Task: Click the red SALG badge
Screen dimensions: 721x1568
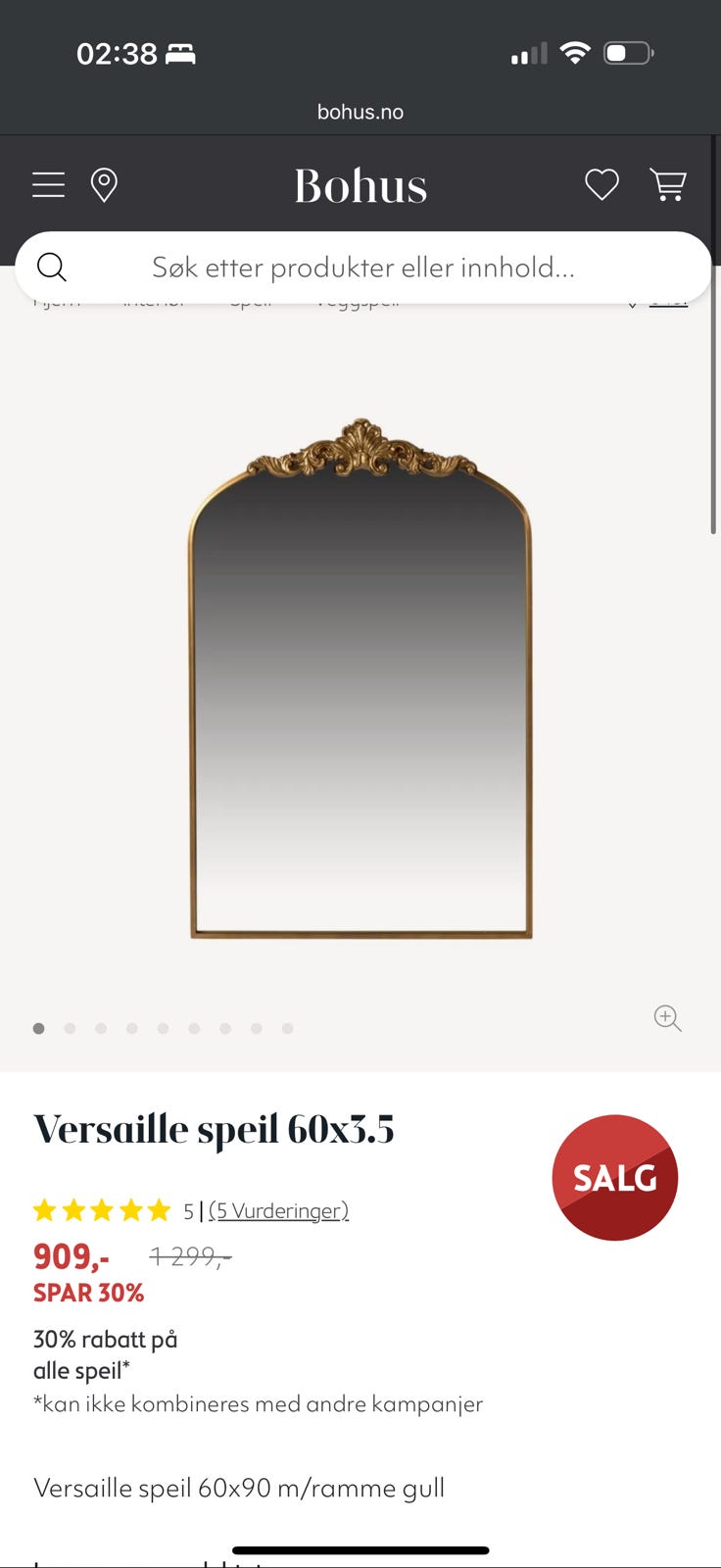Action: (x=614, y=1177)
